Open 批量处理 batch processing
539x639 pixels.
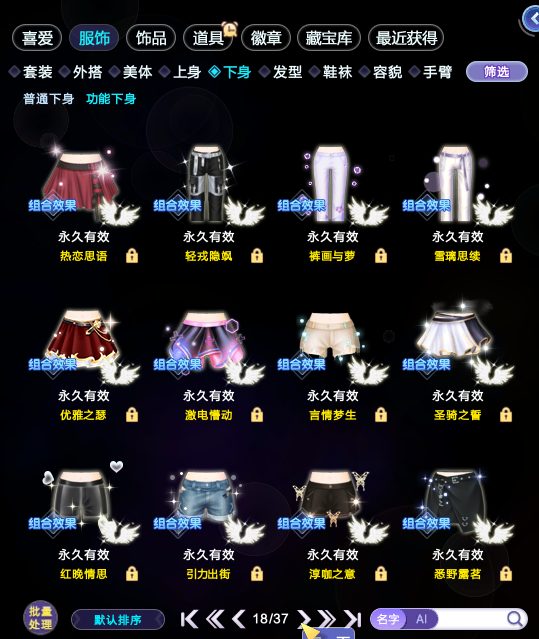40,618
